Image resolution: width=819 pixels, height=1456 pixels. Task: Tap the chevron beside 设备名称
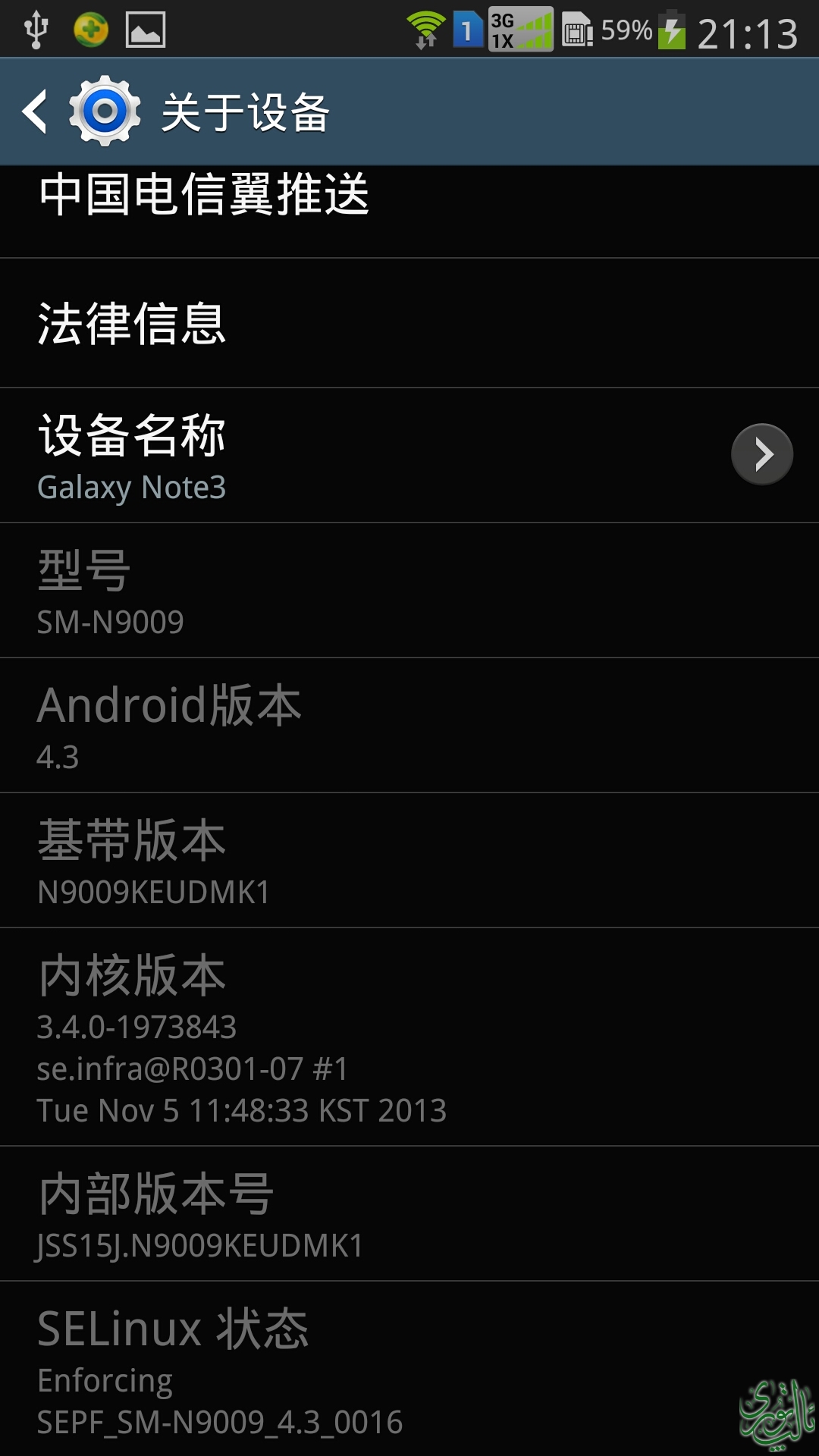pos(761,454)
